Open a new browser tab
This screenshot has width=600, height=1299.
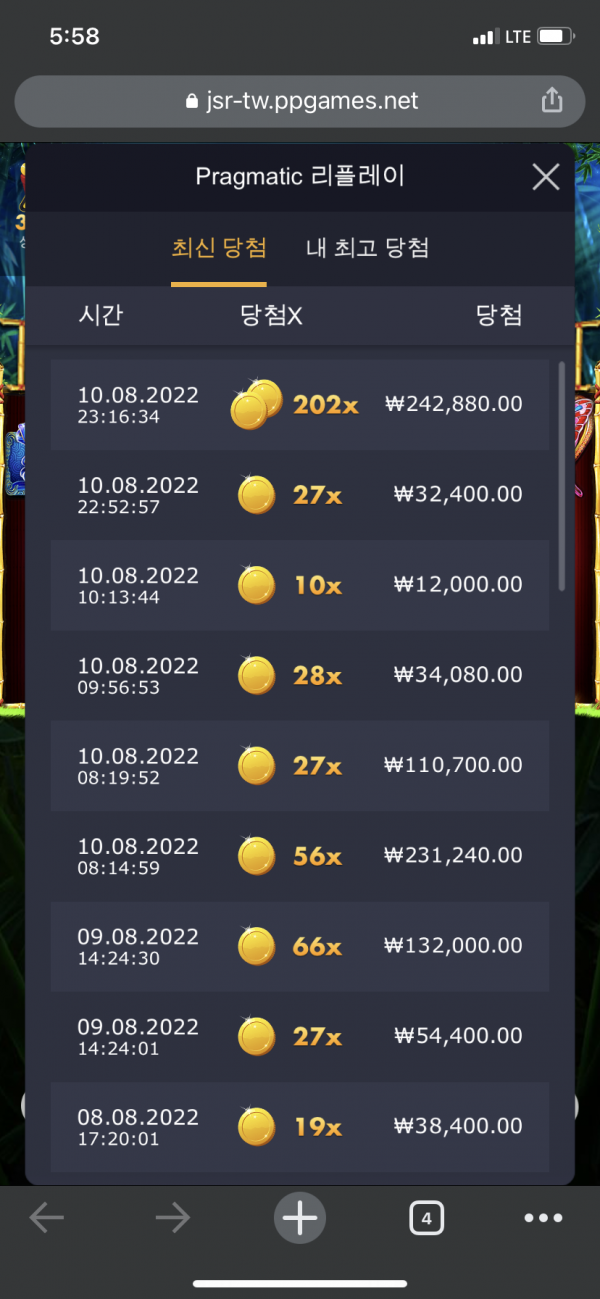pos(299,1217)
